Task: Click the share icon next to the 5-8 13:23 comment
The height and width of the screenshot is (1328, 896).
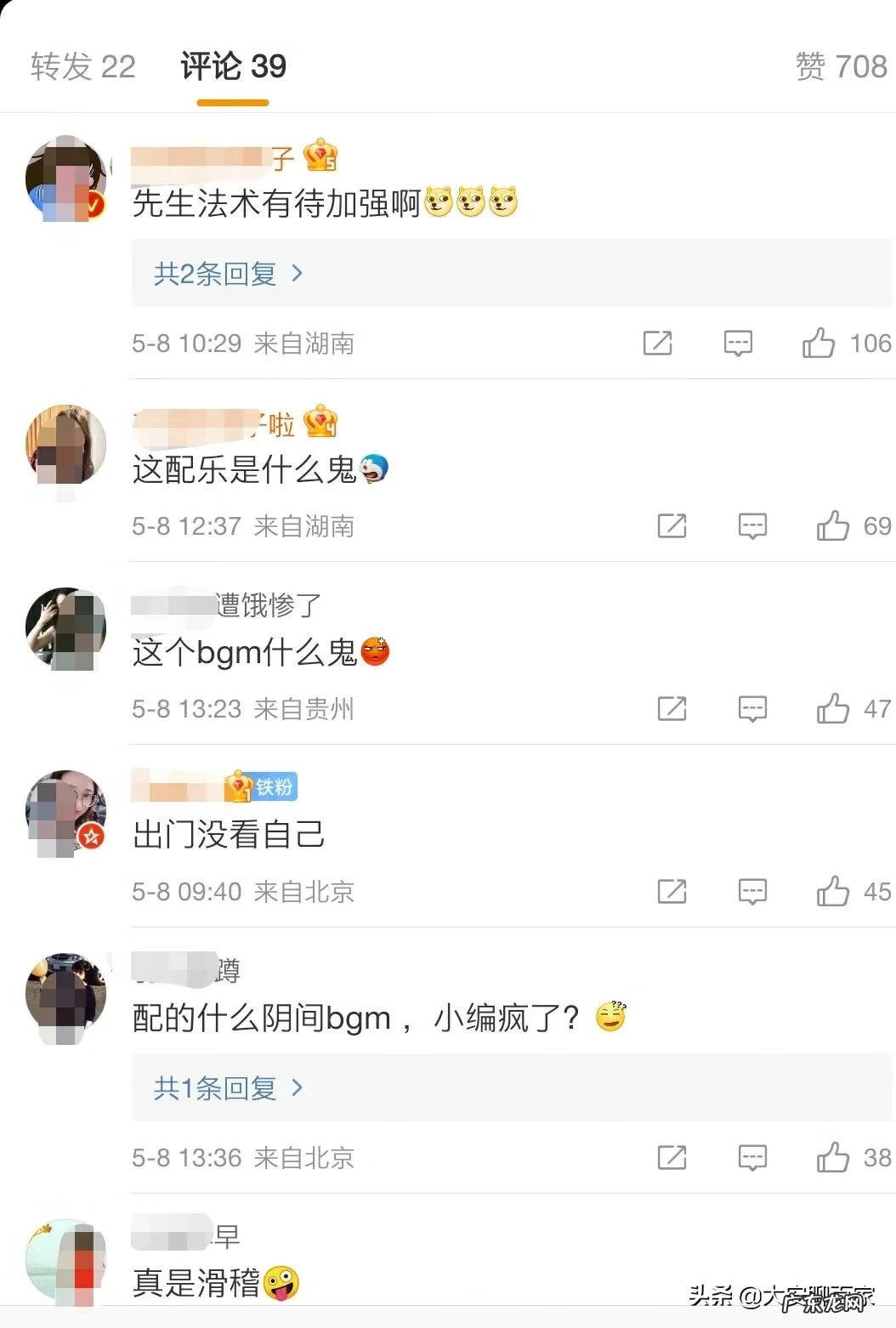Action: coord(672,708)
